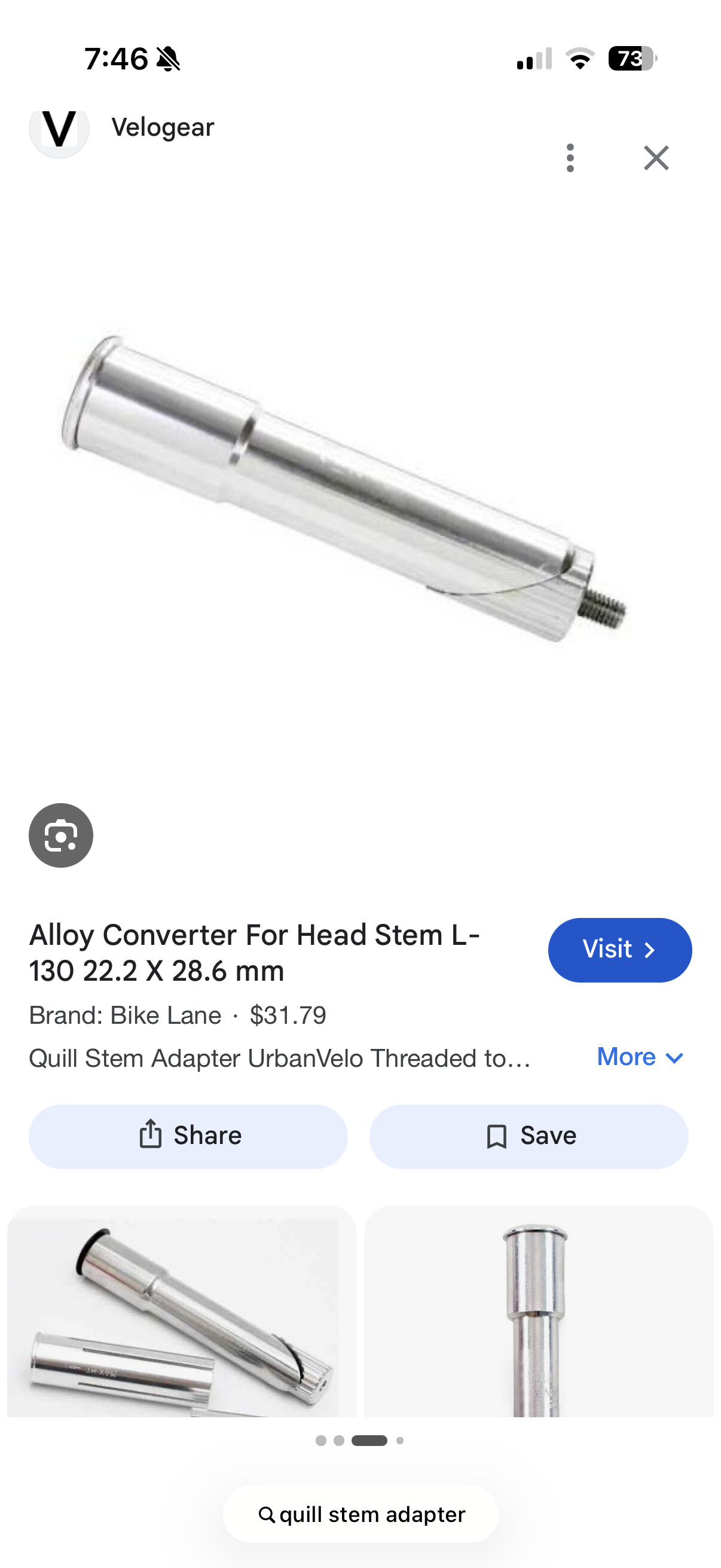Visit the Velogear product page
Screen dimensions: 721x1568
[619, 950]
